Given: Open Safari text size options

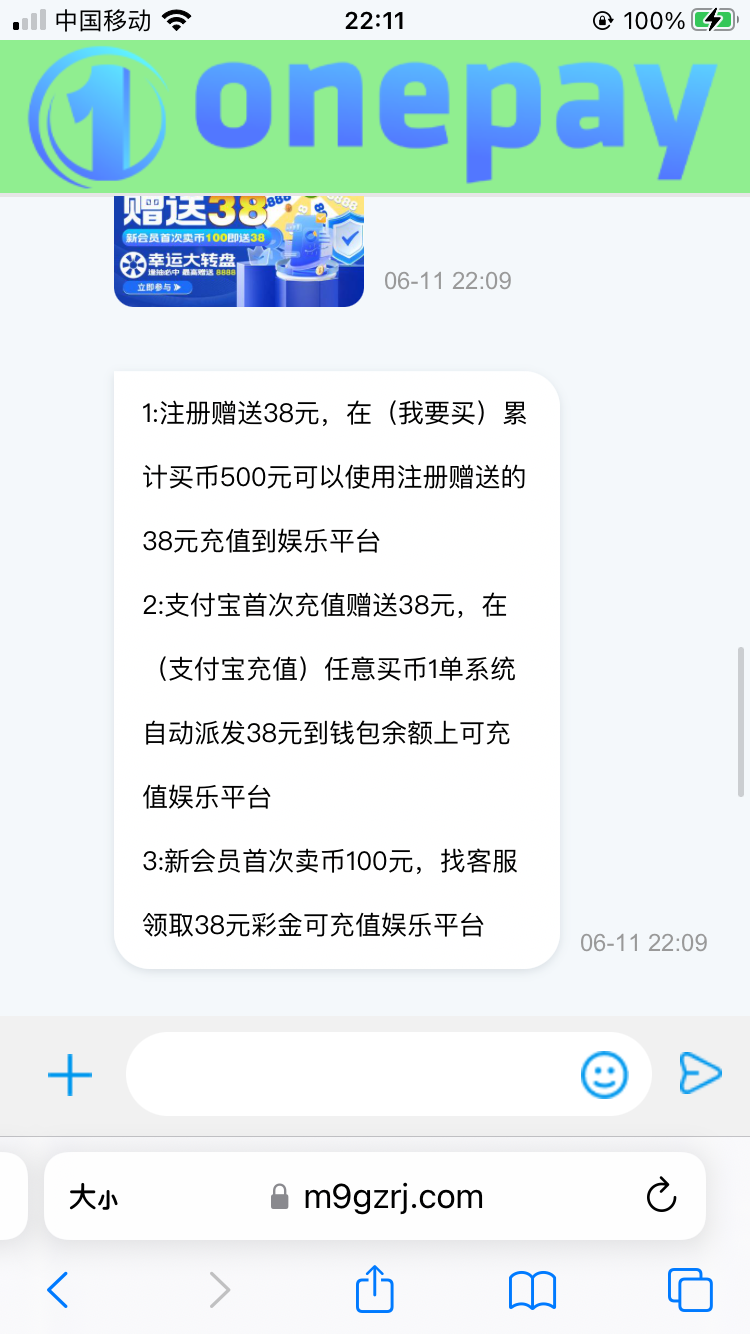Looking at the screenshot, I should [93, 1197].
